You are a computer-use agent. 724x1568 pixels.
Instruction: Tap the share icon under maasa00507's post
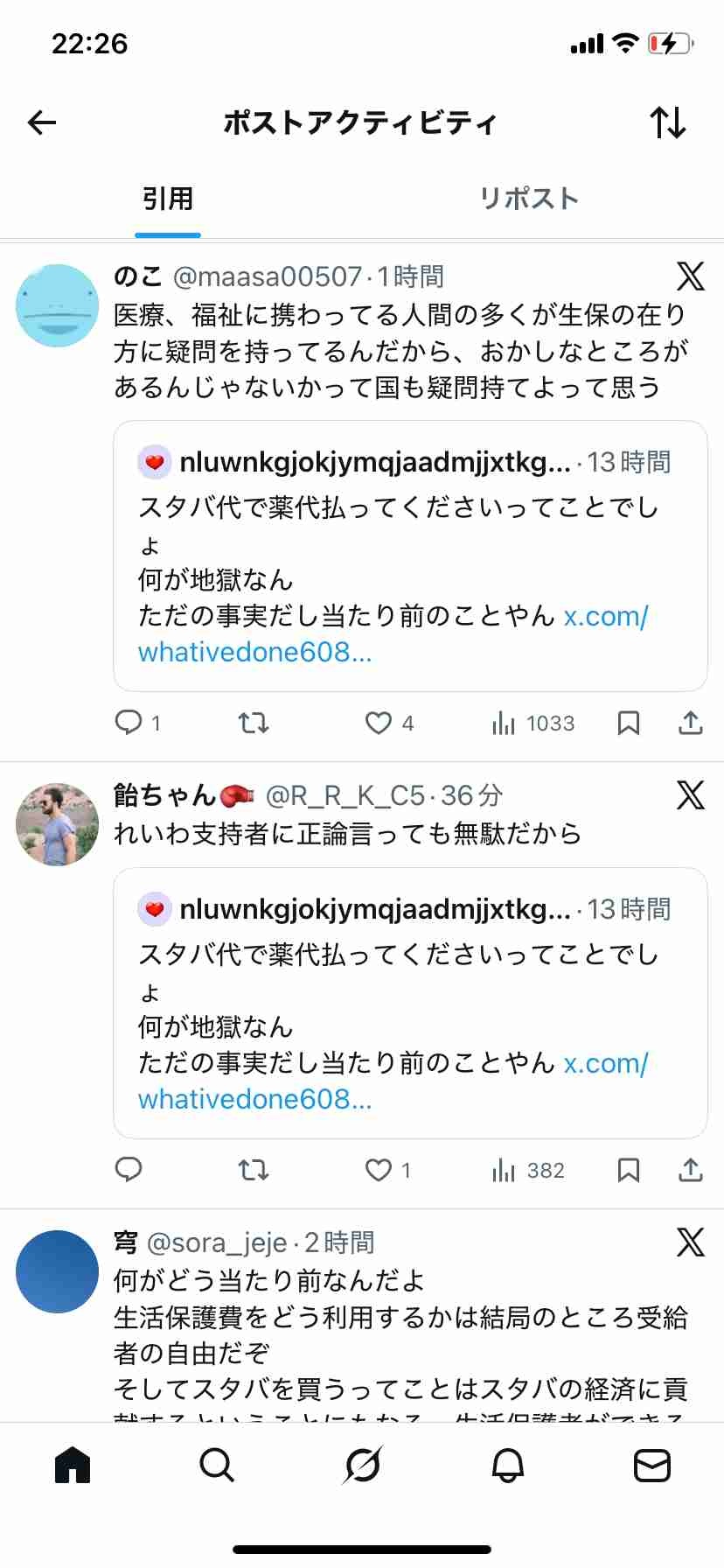coord(689,723)
